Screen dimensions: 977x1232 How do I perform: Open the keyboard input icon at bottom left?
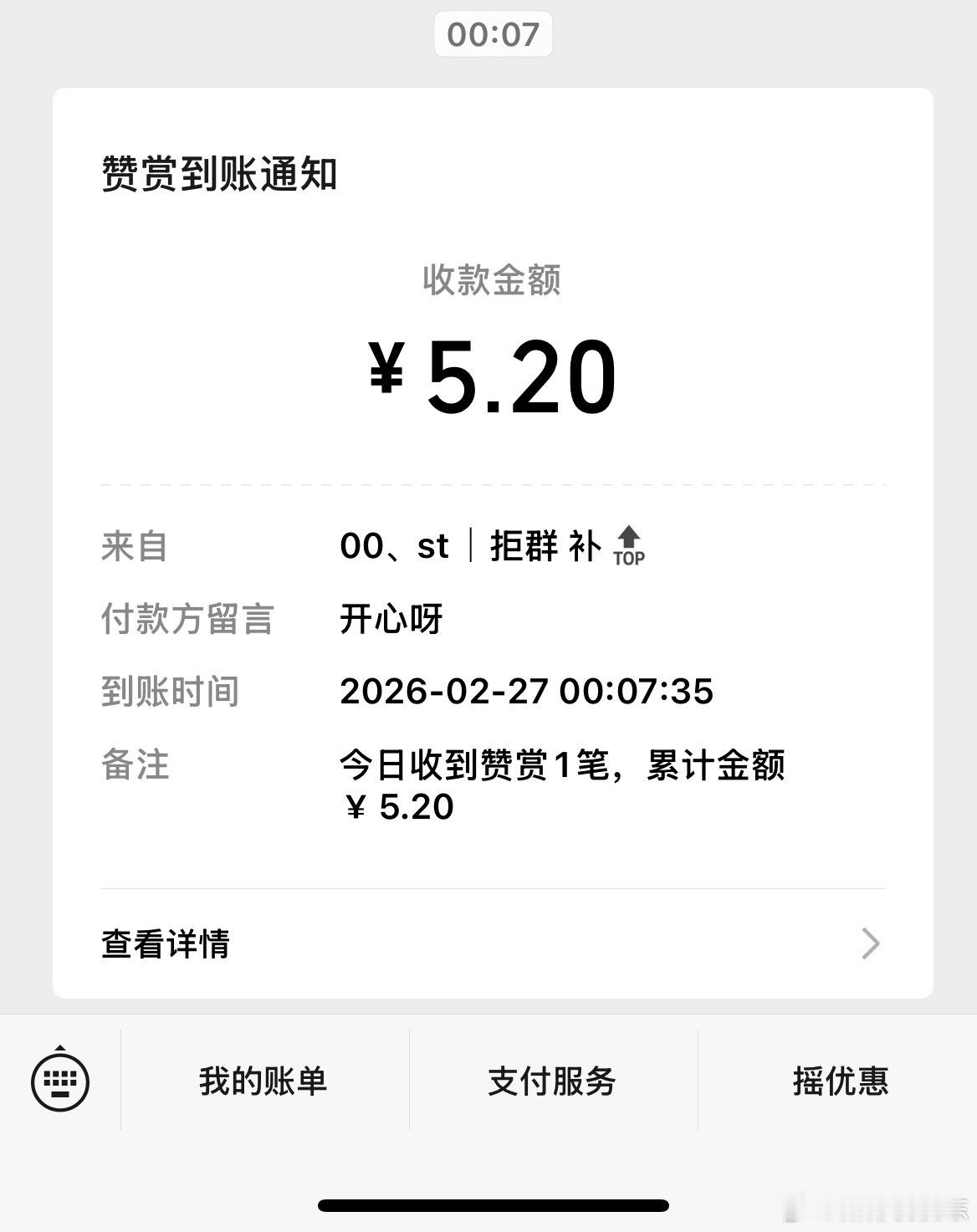click(60, 1080)
